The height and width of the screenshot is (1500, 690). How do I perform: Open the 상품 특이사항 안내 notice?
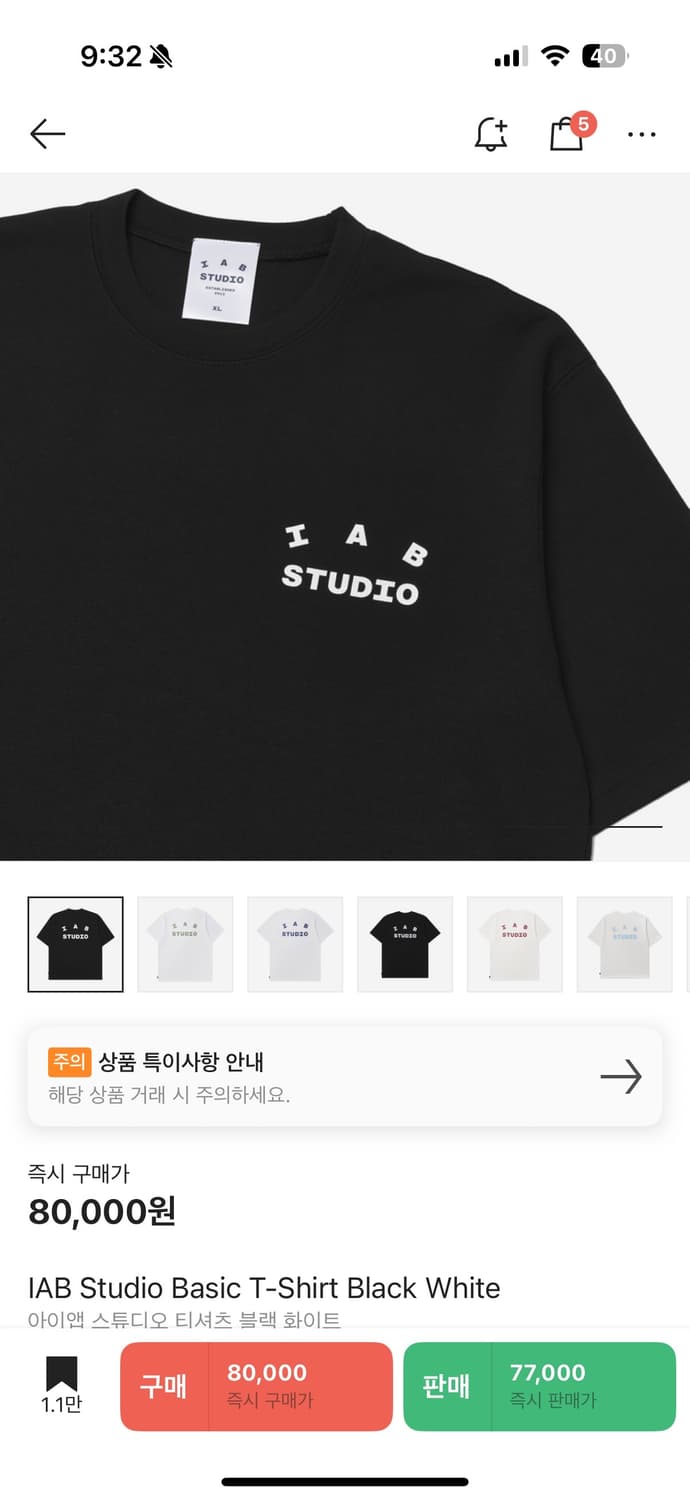tap(344, 1077)
